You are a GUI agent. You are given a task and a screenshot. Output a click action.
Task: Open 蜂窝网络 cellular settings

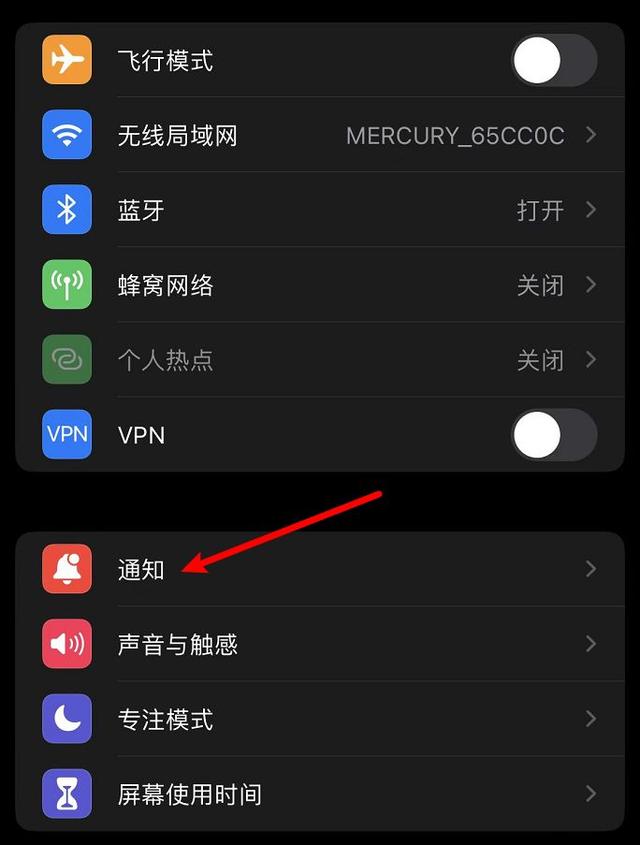320,286
